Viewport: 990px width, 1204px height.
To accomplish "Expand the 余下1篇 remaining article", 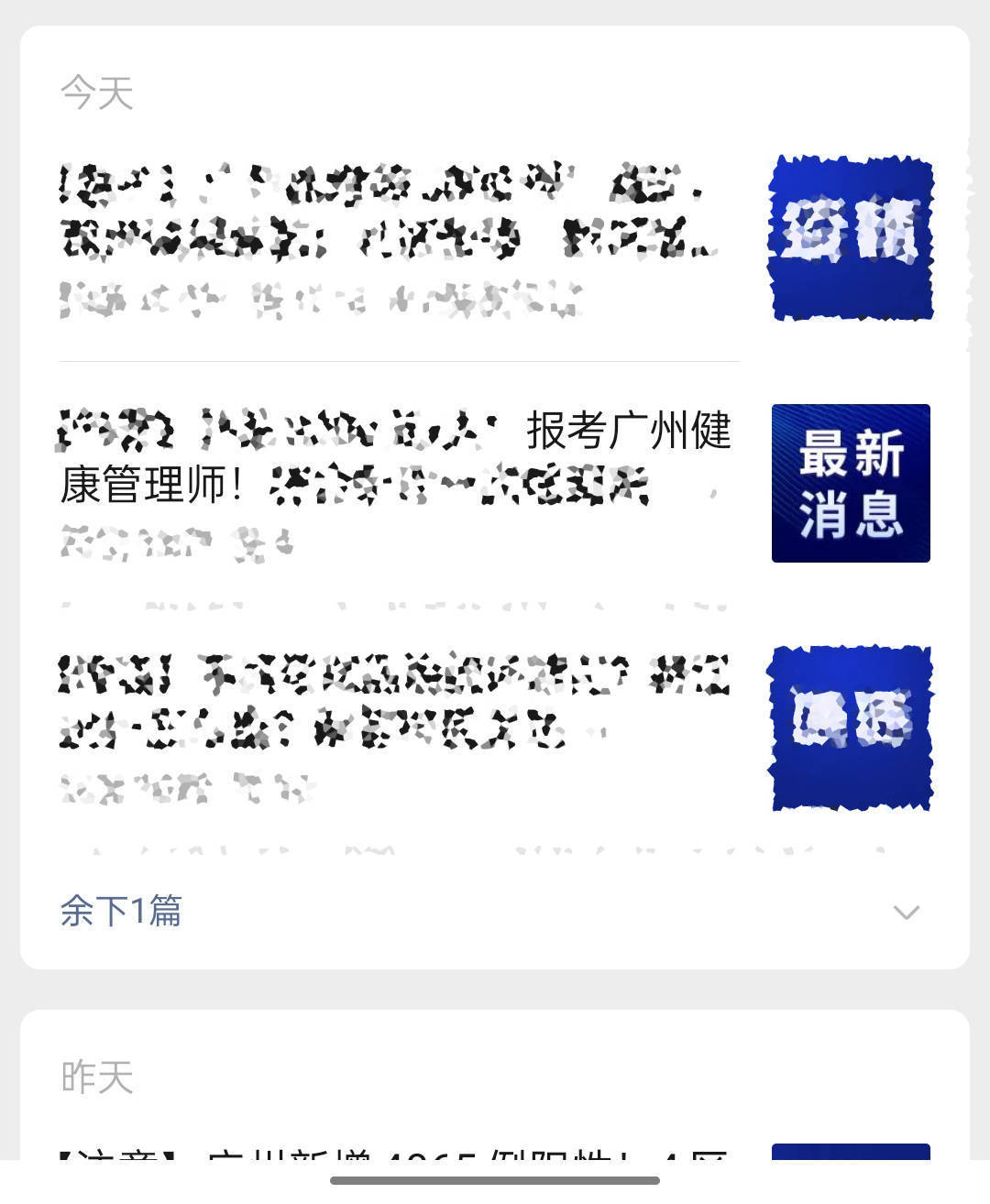I will point(121,912).
